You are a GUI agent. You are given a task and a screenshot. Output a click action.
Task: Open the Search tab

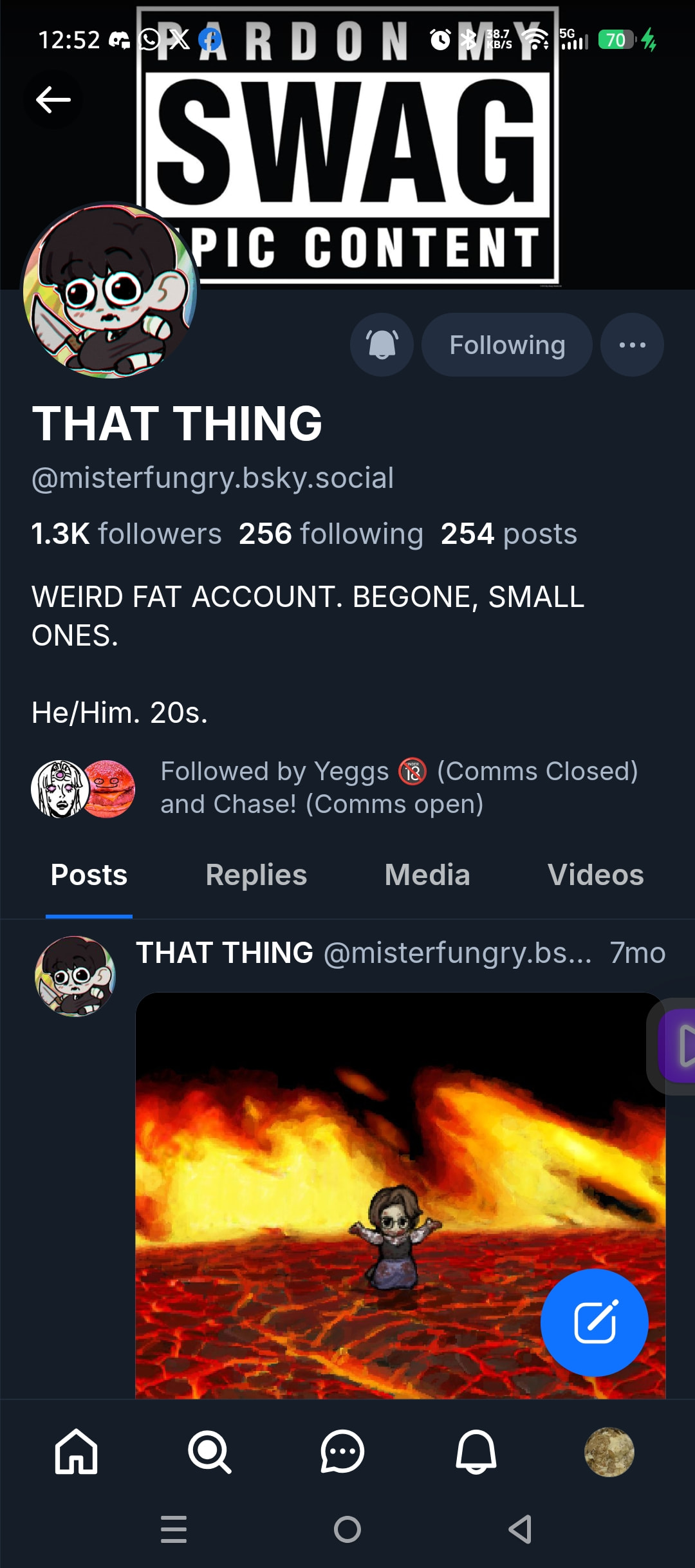tap(209, 1451)
